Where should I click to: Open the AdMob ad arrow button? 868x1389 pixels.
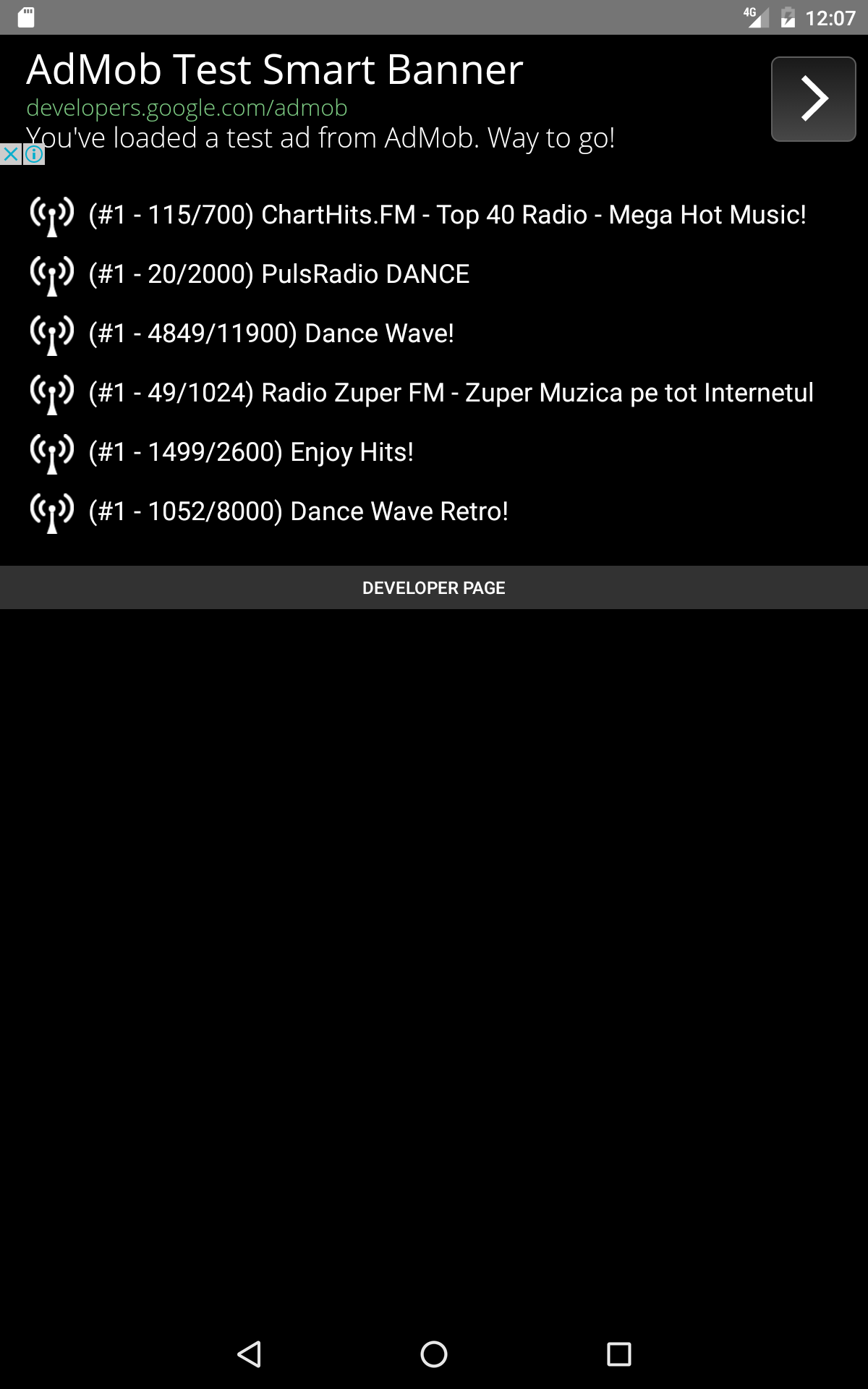pyautogui.click(x=813, y=99)
